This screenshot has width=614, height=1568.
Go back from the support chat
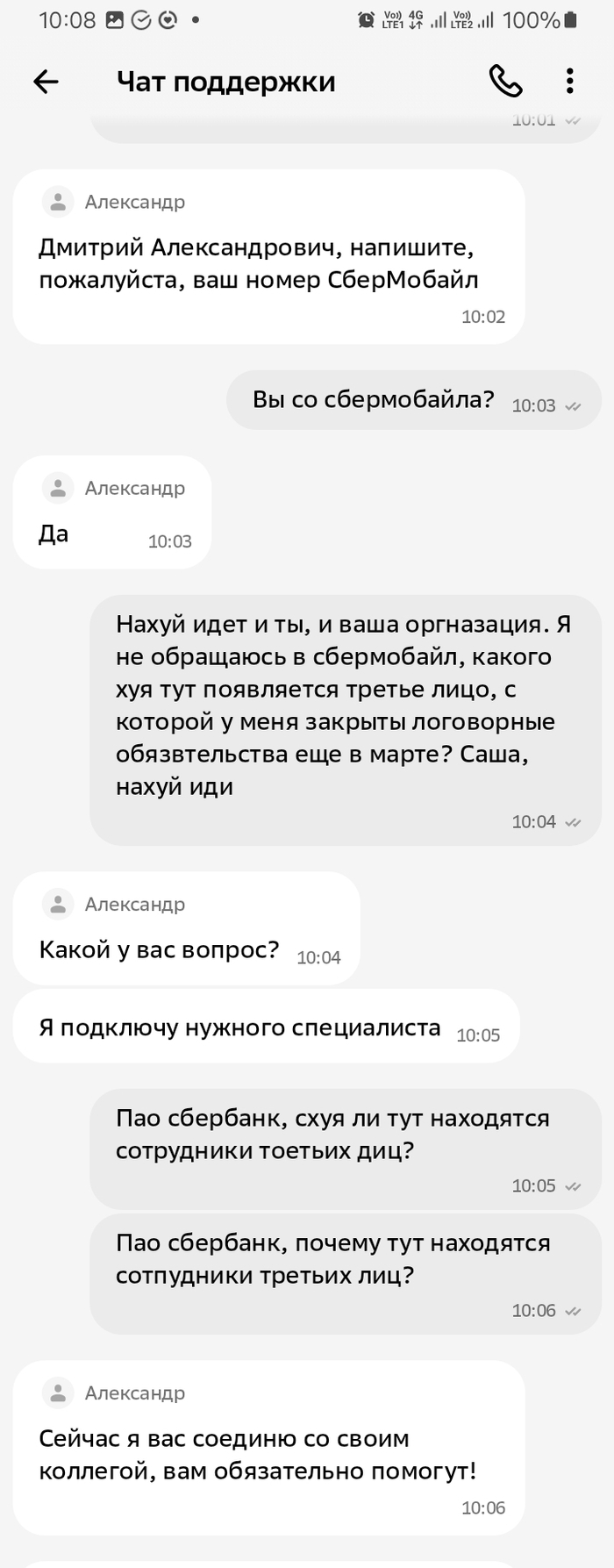click(x=46, y=82)
